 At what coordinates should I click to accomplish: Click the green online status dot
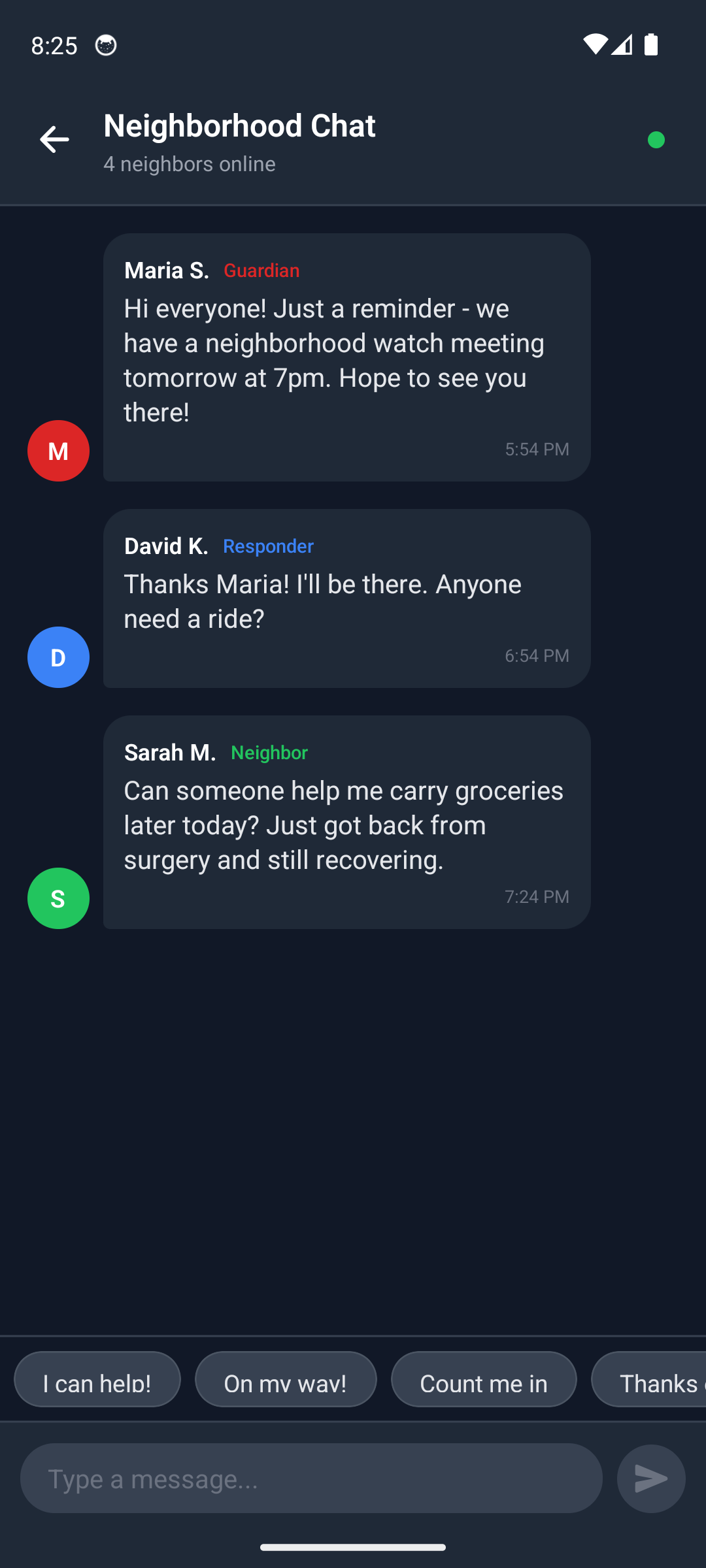coord(656,139)
